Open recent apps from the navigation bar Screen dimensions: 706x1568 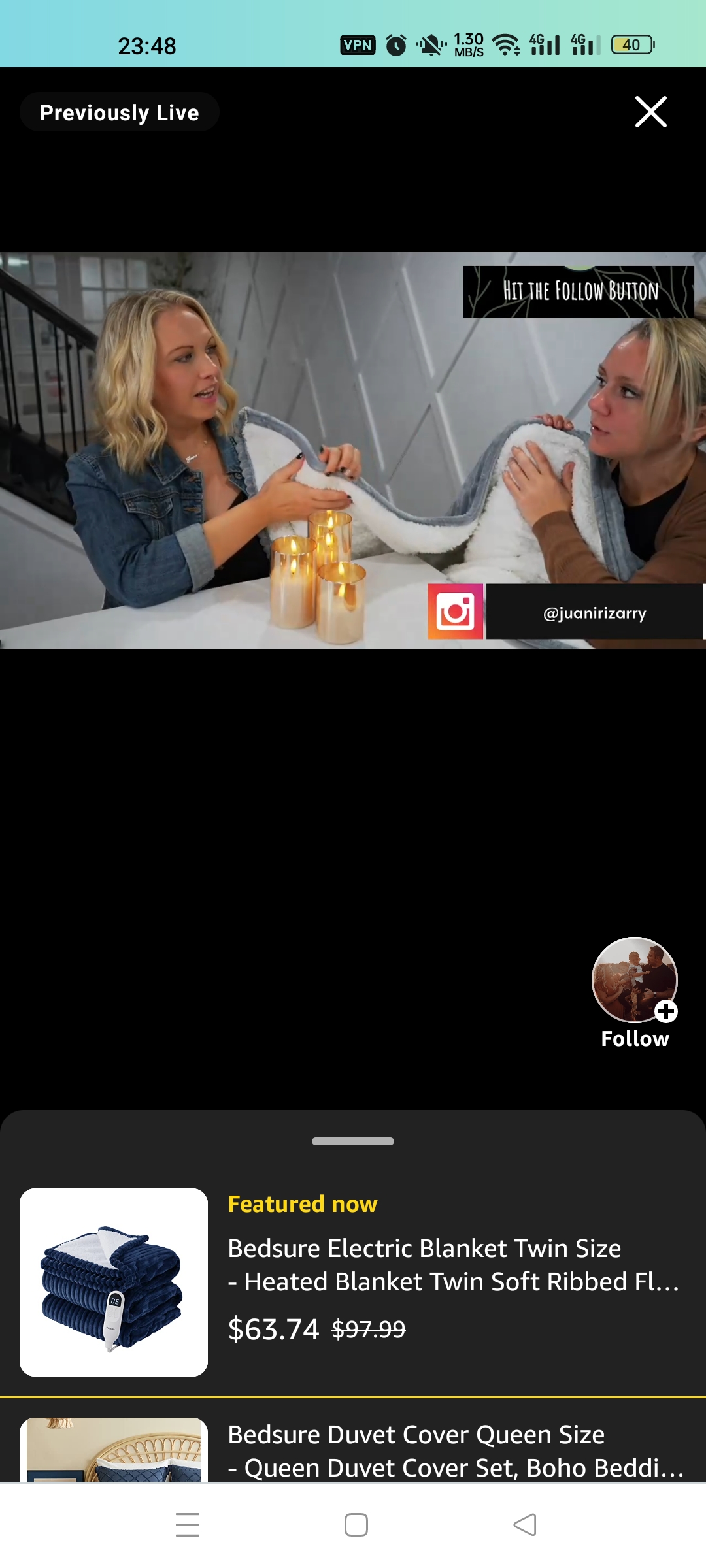(188, 1525)
